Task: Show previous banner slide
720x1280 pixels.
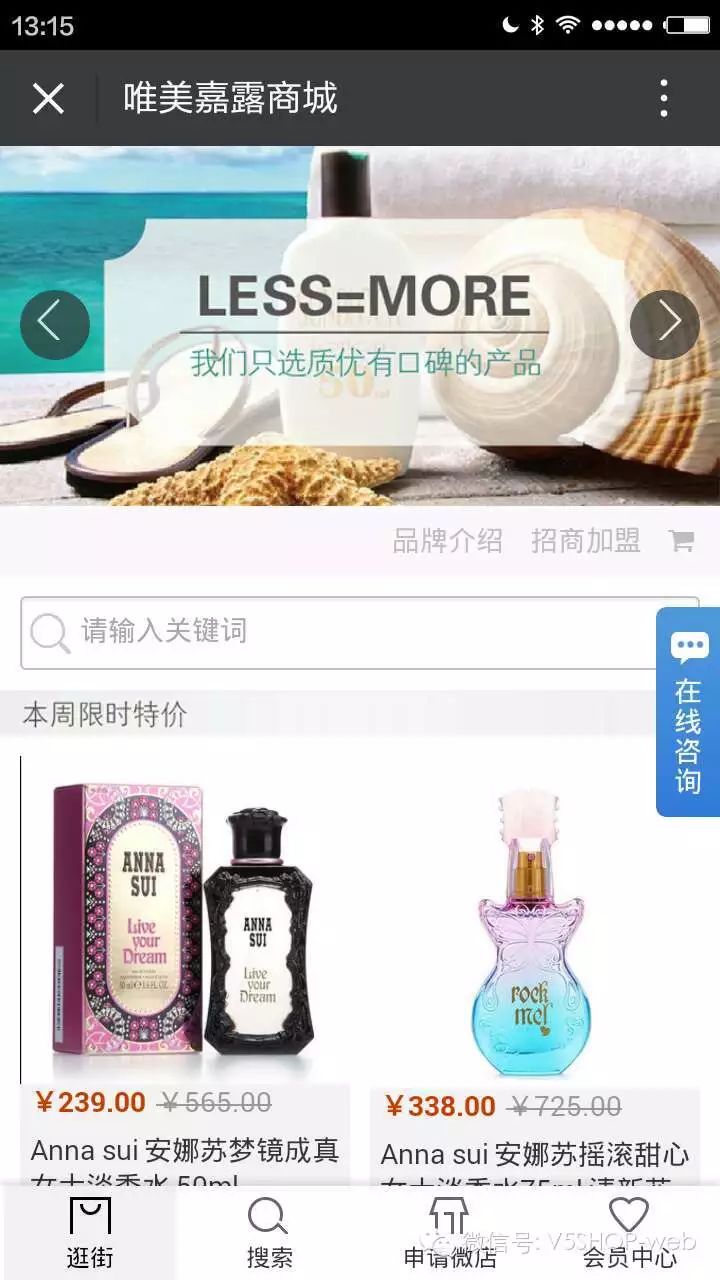Action: [x=55, y=324]
